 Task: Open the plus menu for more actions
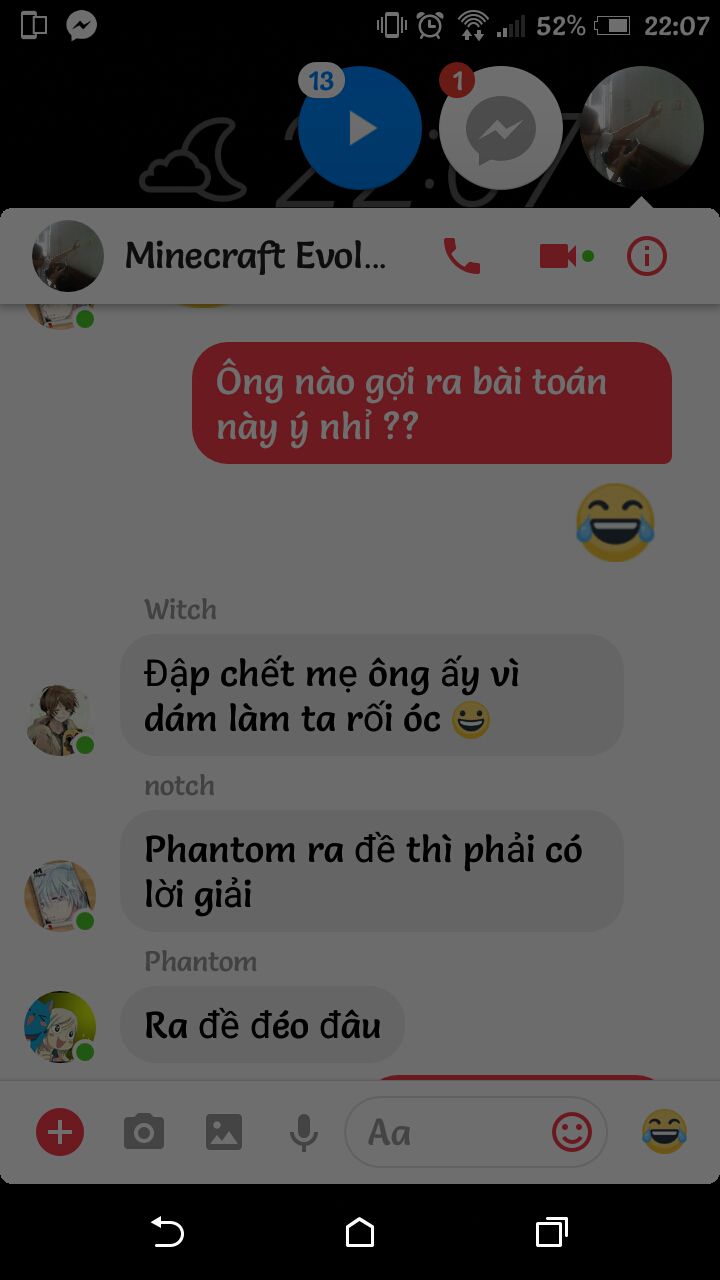tap(60, 1132)
